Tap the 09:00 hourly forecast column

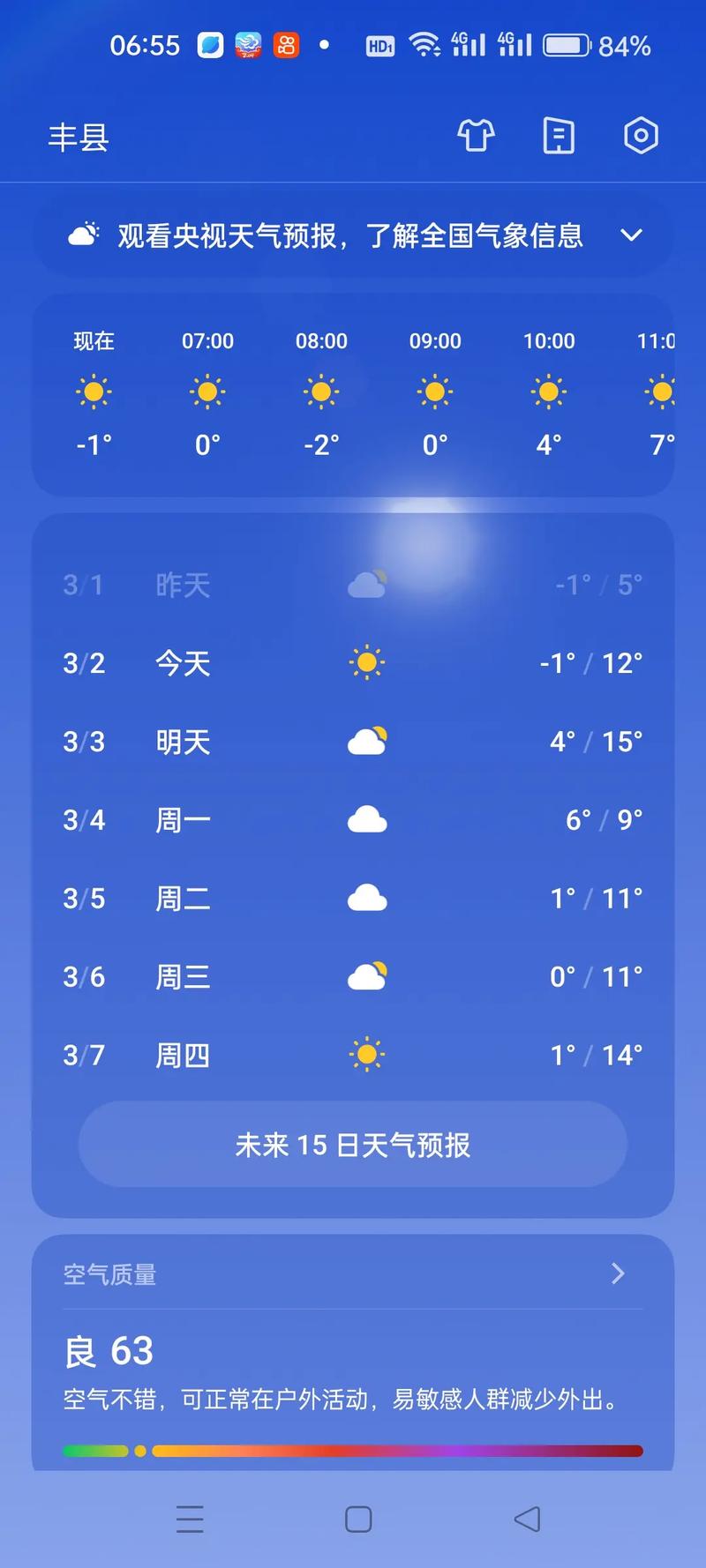pos(434,392)
